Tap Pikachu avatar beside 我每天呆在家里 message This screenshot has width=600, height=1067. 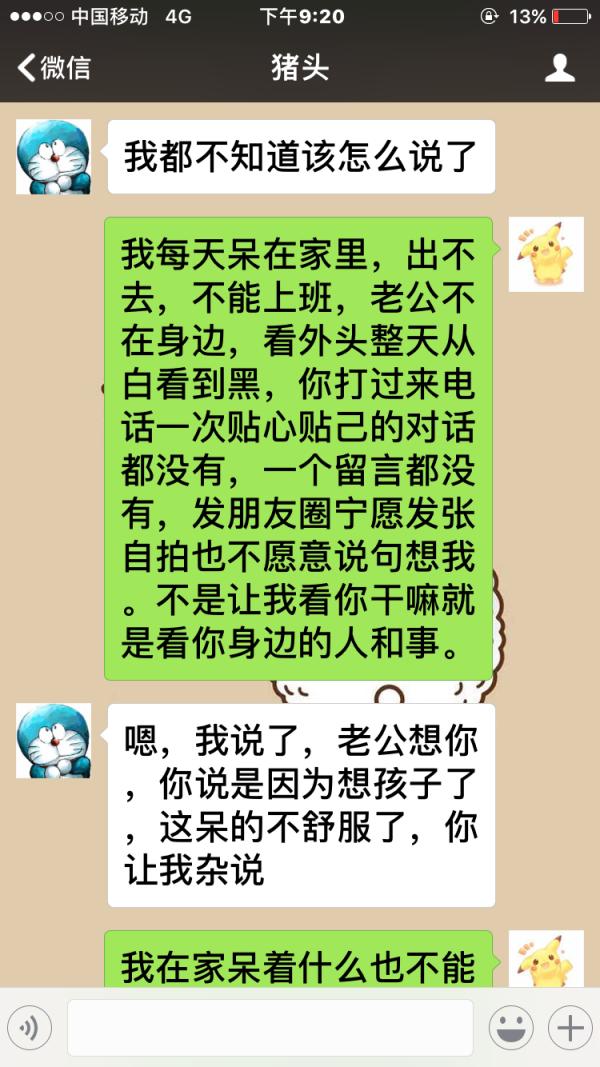click(546, 254)
